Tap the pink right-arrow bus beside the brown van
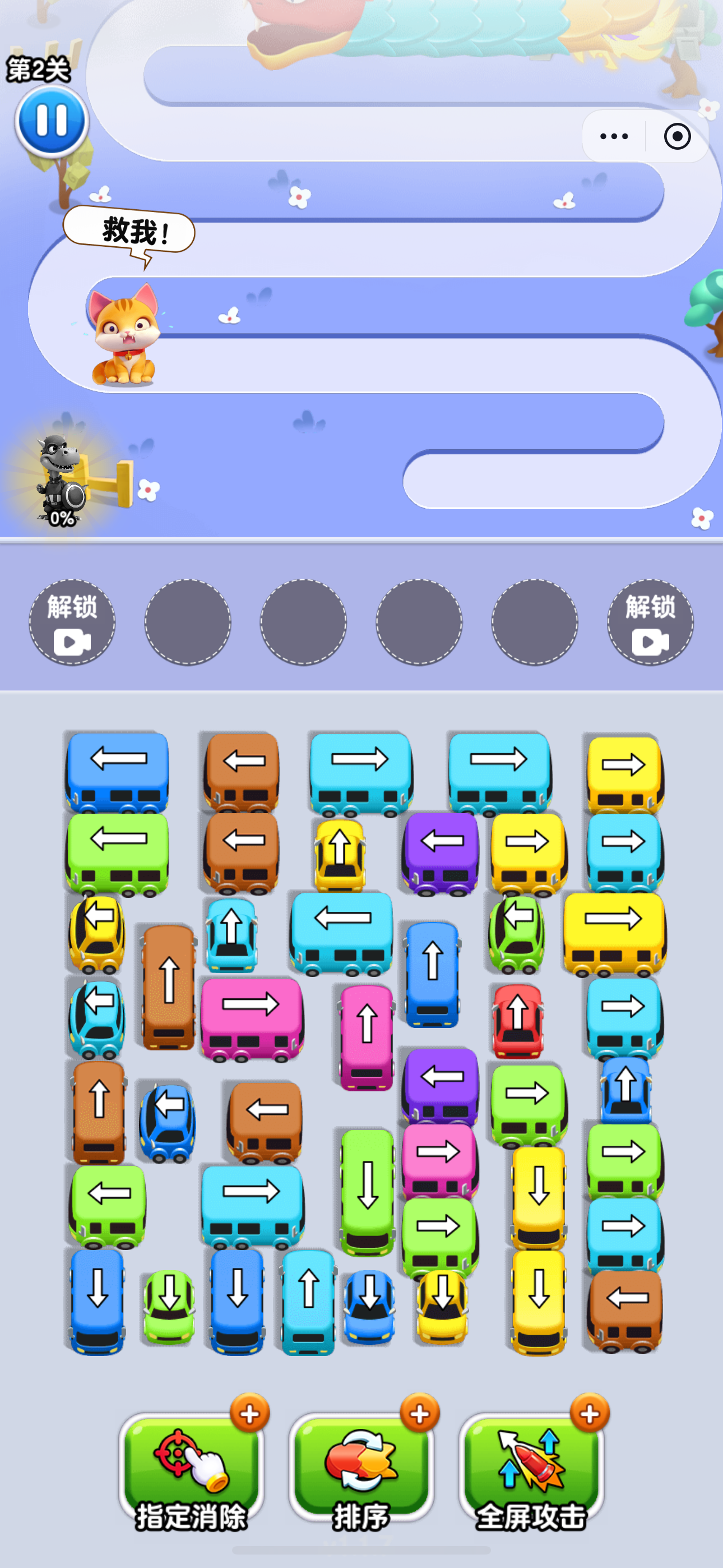 pyautogui.click(x=251, y=1018)
